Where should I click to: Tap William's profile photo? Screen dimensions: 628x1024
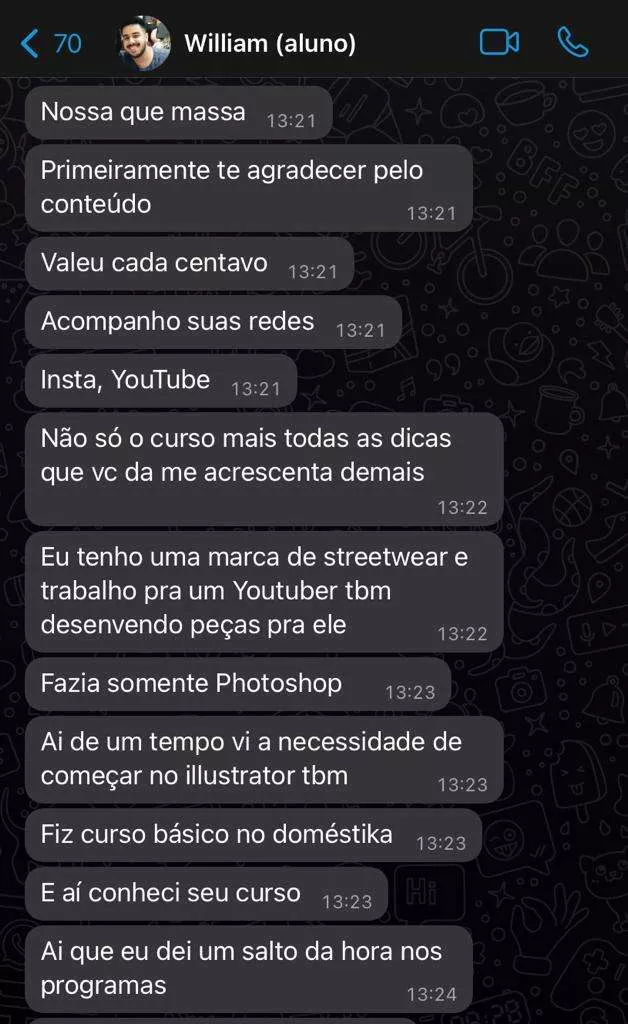point(145,43)
